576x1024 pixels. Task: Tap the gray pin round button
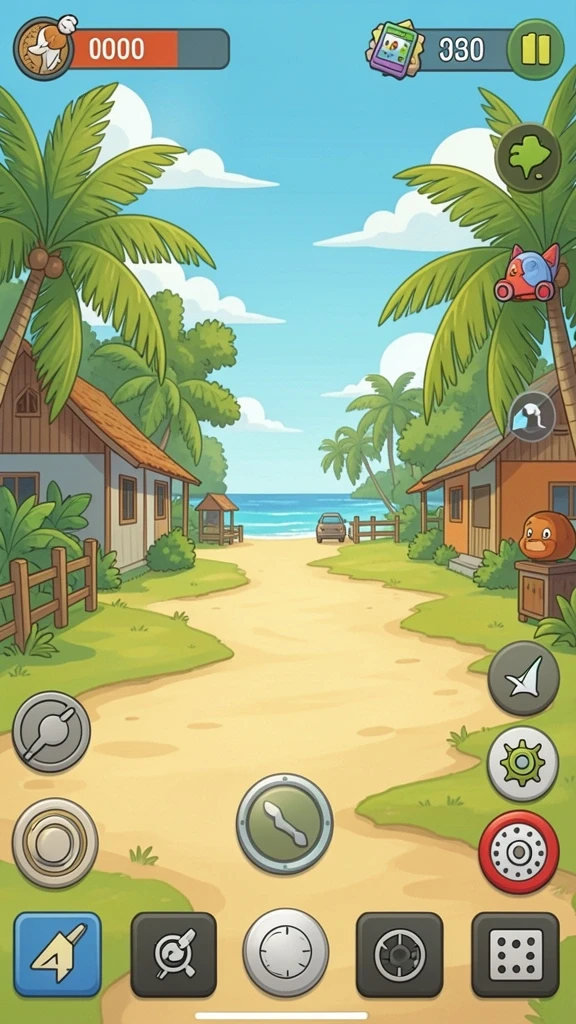click(x=52, y=732)
